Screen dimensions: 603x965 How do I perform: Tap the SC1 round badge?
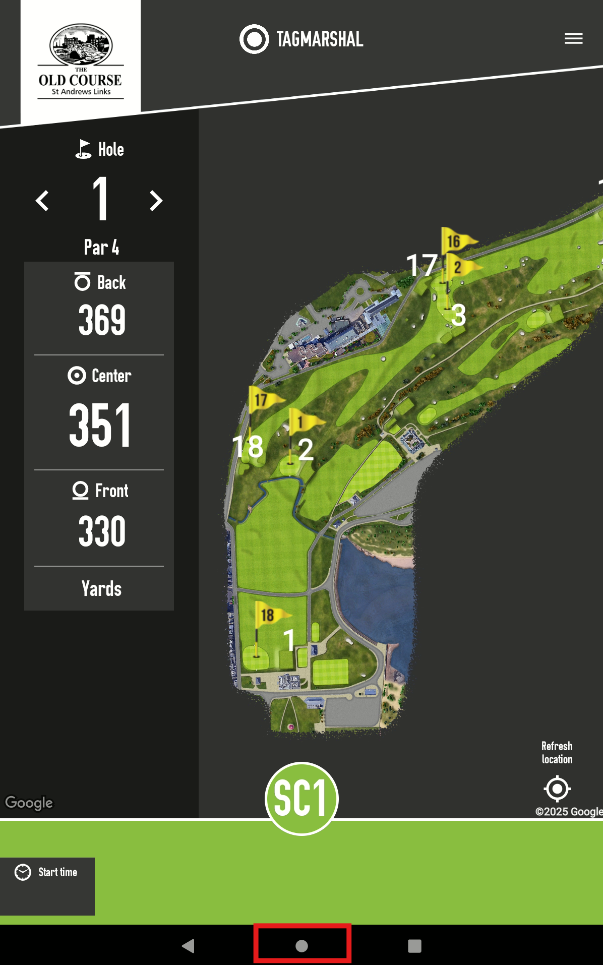302,799
